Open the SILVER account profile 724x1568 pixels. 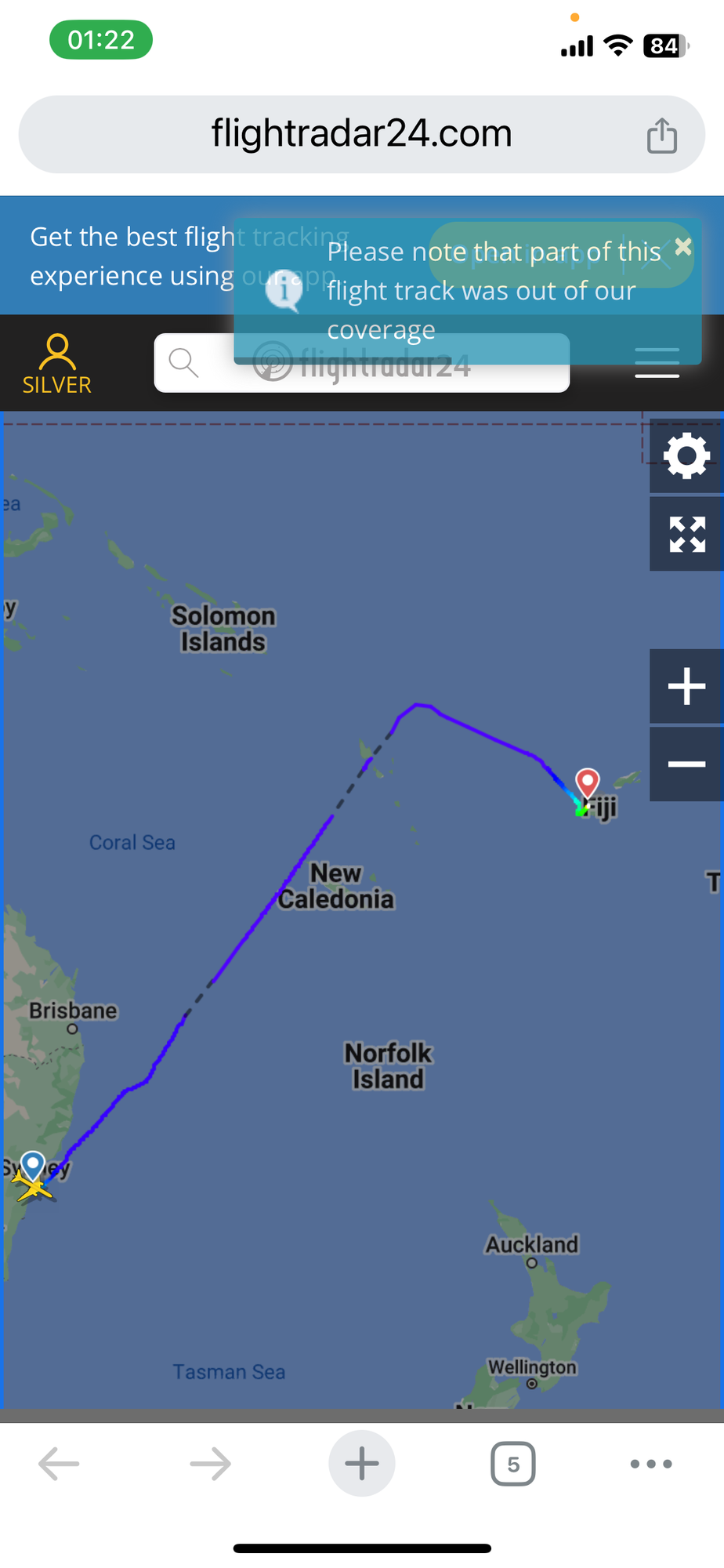pos(57,364)
